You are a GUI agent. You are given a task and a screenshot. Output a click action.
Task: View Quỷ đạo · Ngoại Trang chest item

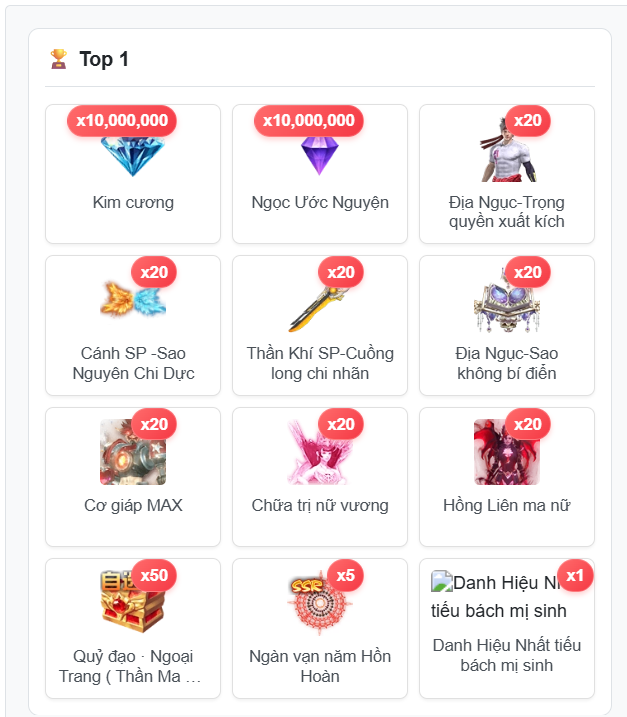click(x=133, y=628)
